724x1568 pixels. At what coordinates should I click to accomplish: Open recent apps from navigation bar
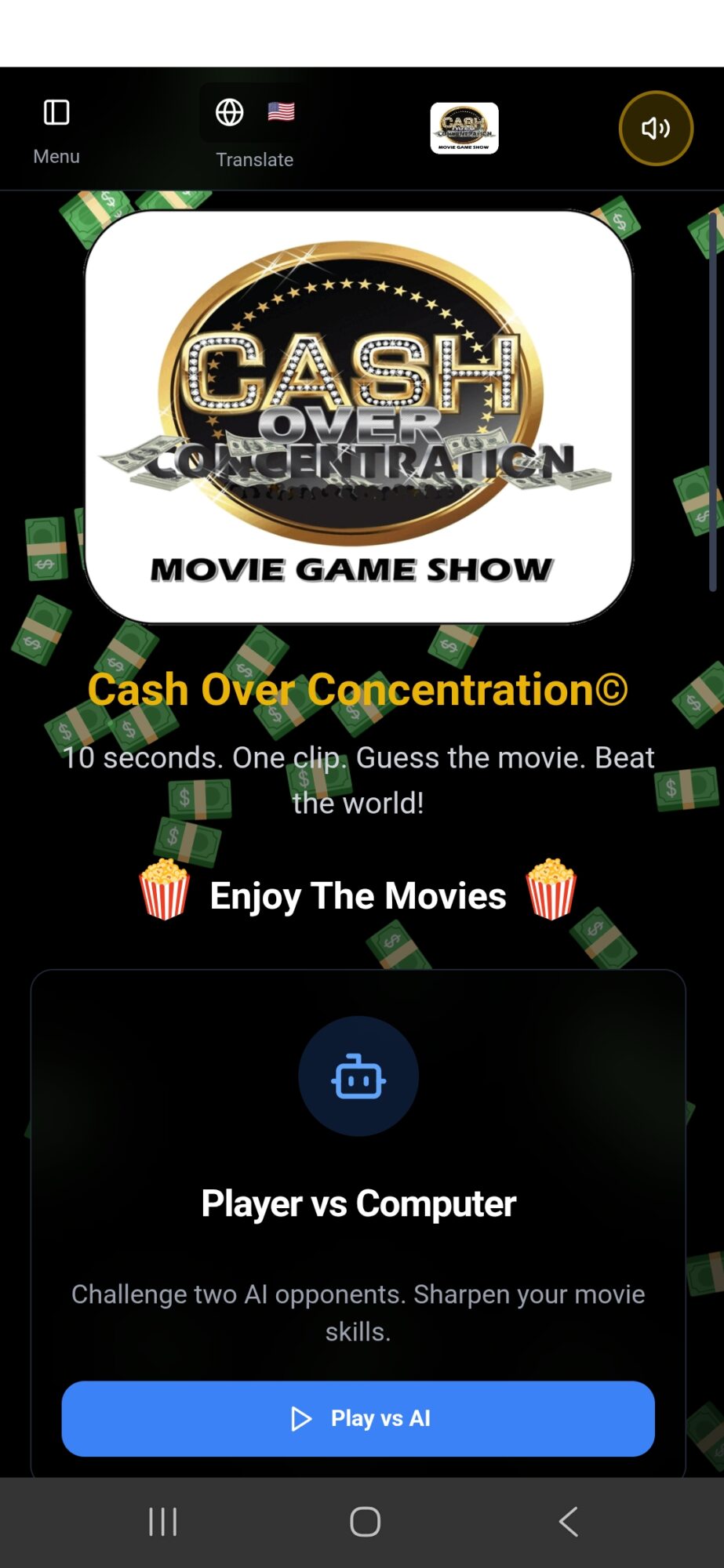point(162,1522)
